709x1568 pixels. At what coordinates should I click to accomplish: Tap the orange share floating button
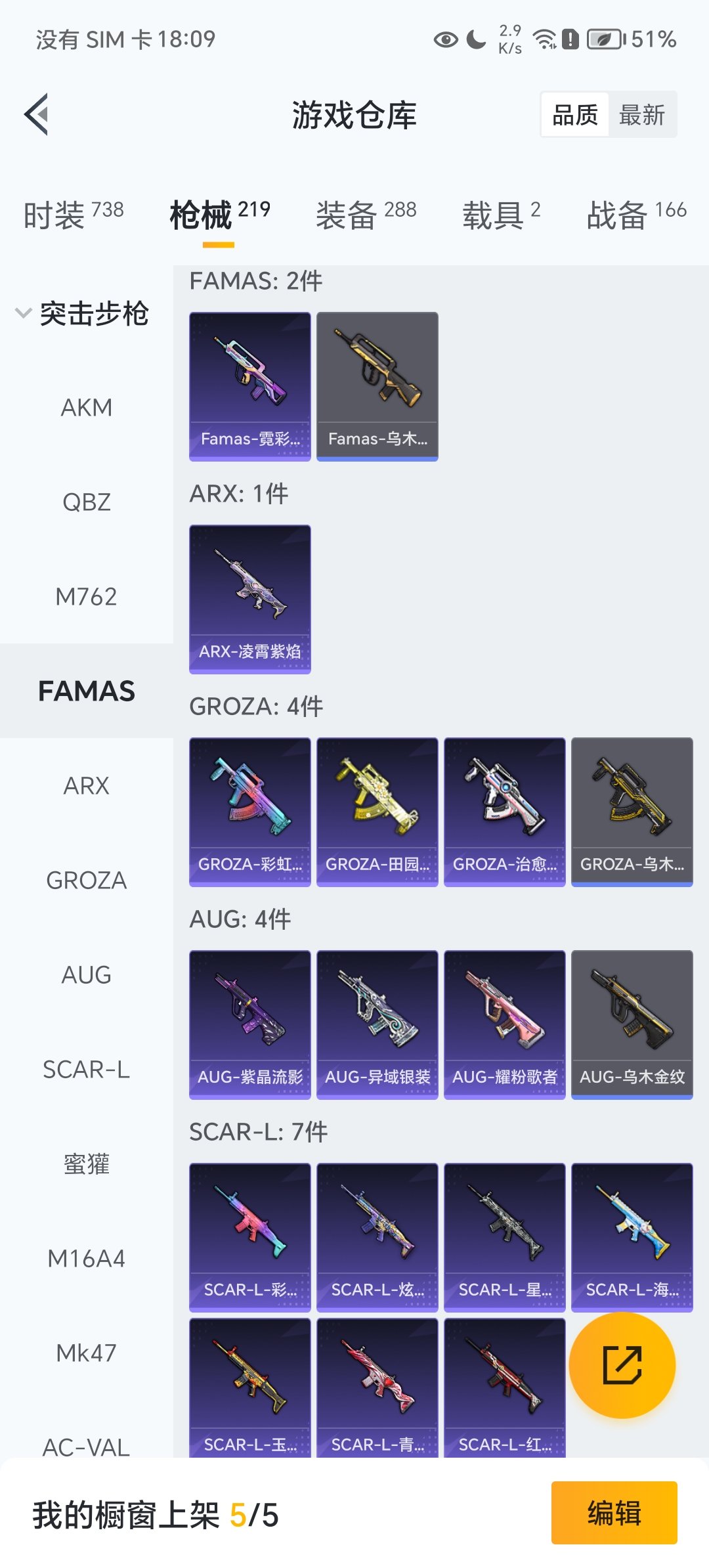[x=622, y=1365]
